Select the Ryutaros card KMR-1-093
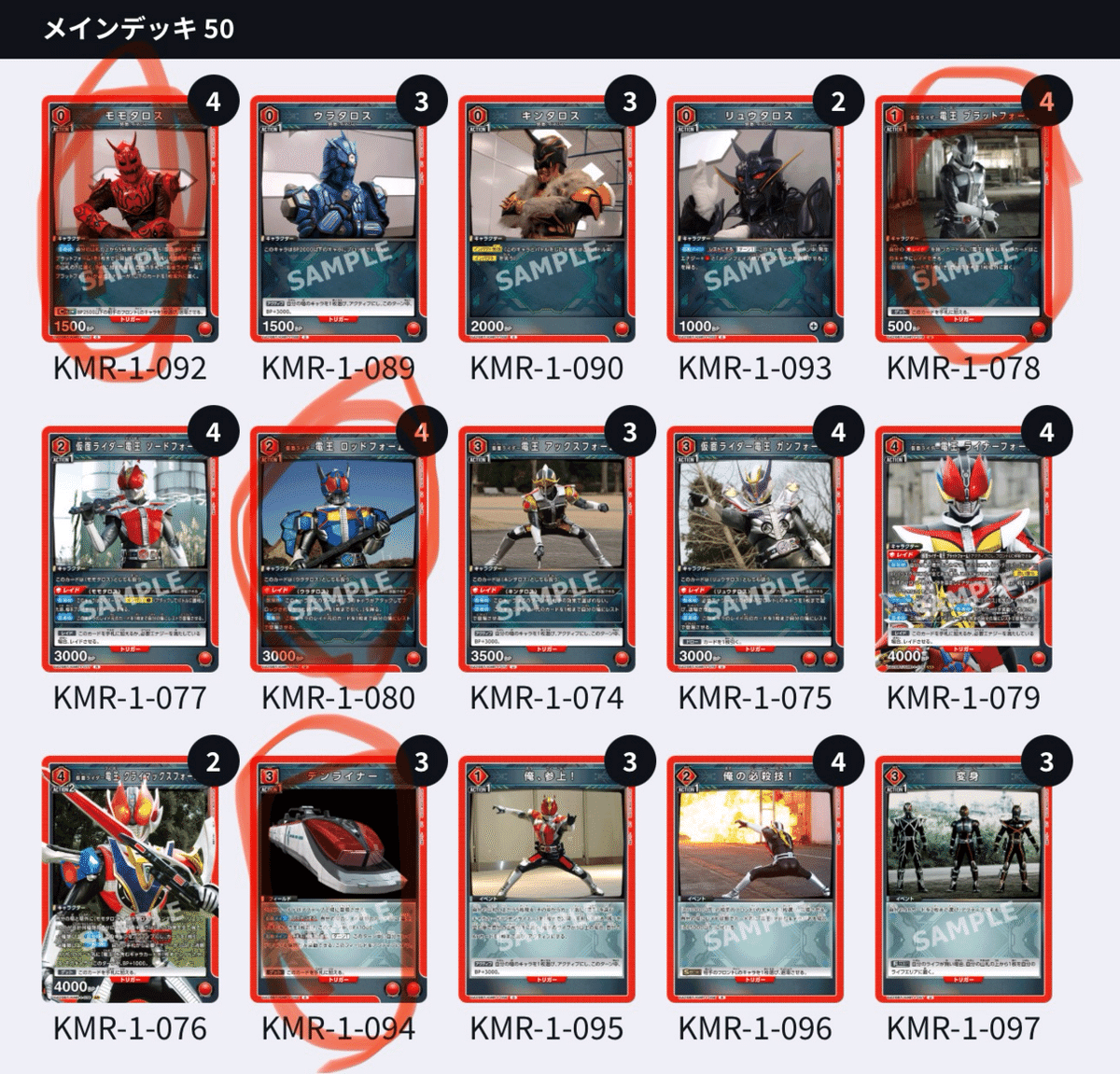Image resolution: width=1120 pixels, height=1074 pixels. (x=755, y=219)
